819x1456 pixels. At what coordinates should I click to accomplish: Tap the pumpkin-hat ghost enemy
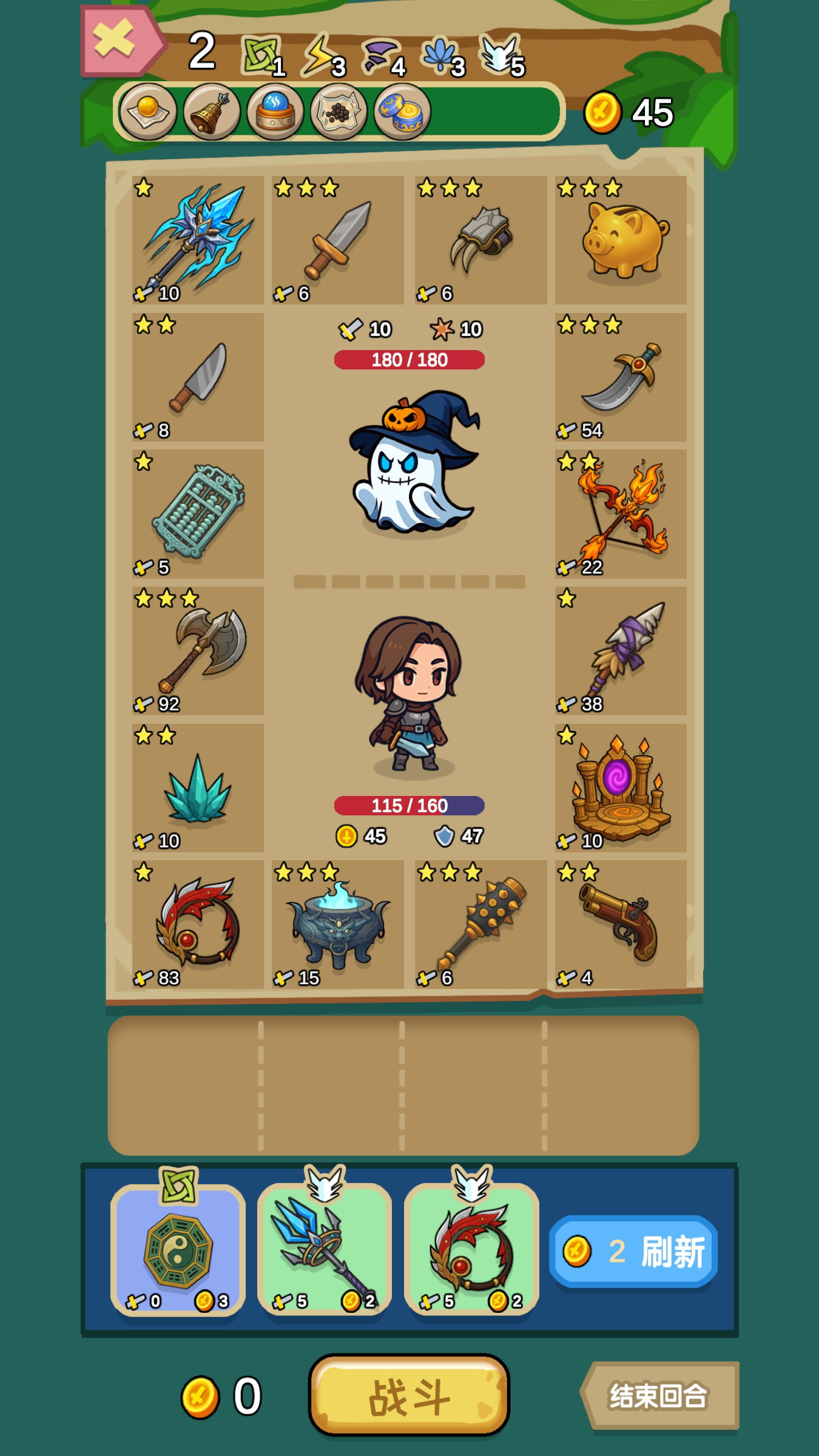414,462
